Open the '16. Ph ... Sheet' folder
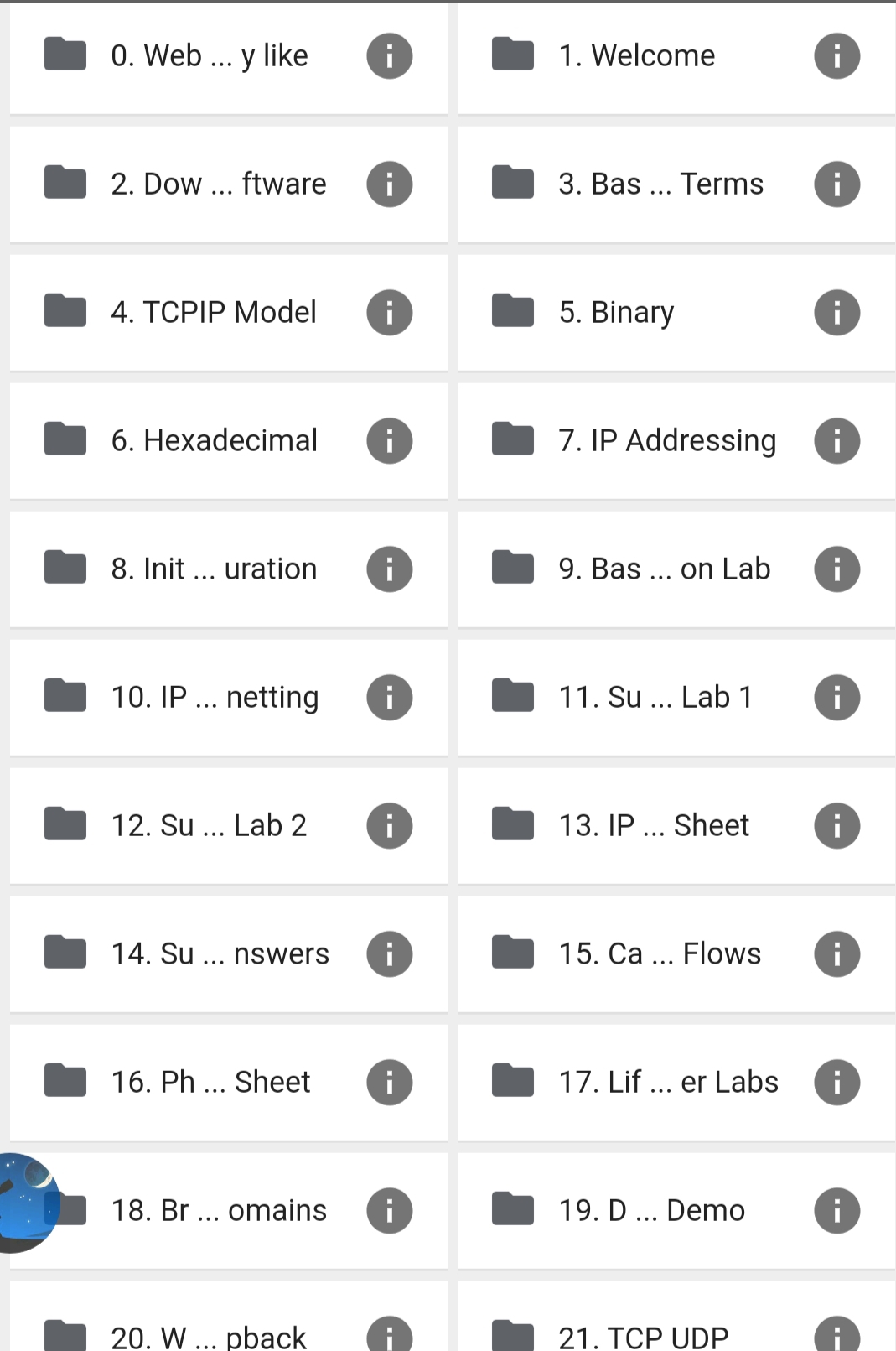This screenshot has height=1351, width=896. (210, 1083)
